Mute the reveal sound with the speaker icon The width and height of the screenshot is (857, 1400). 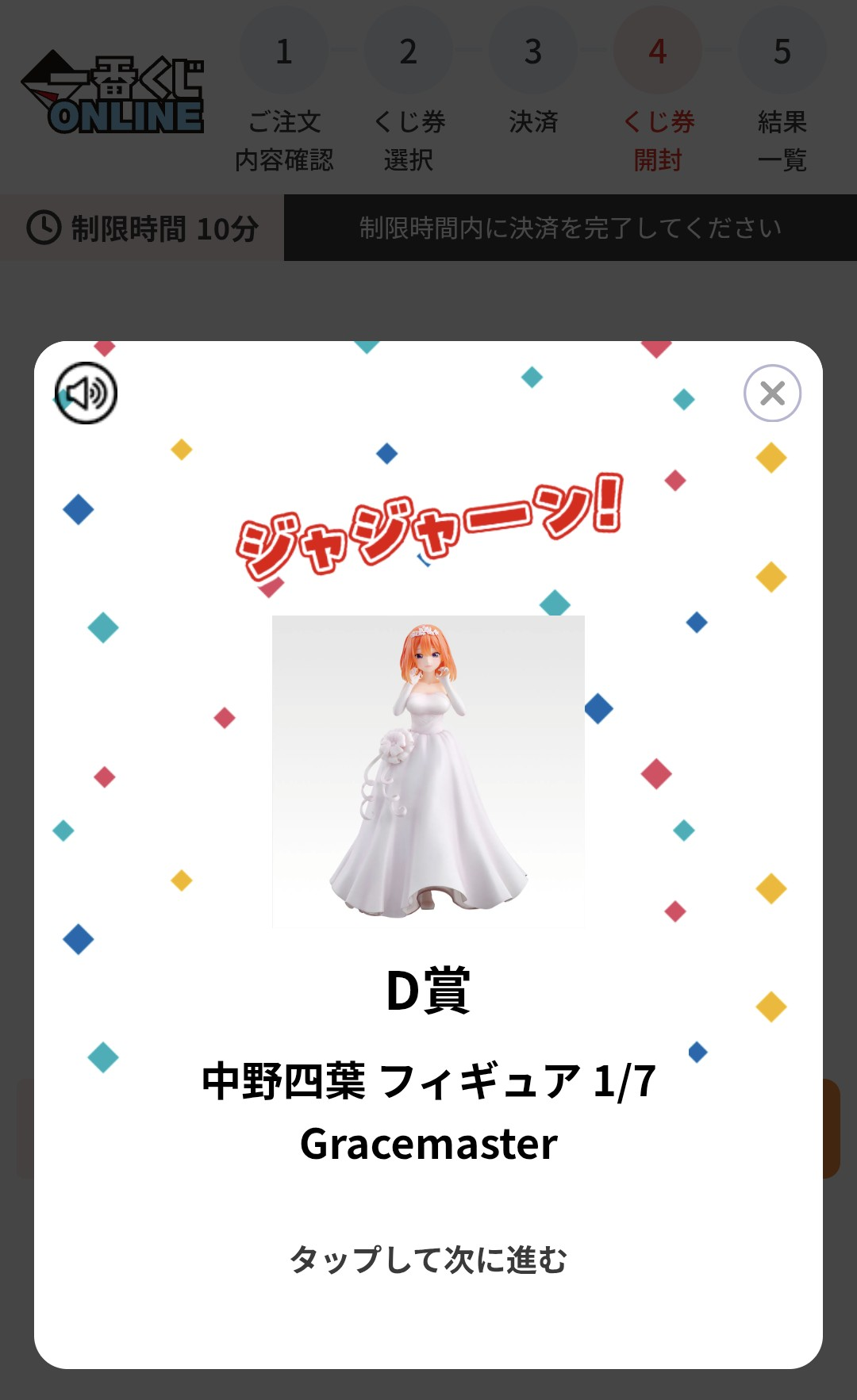pos(87,393)
